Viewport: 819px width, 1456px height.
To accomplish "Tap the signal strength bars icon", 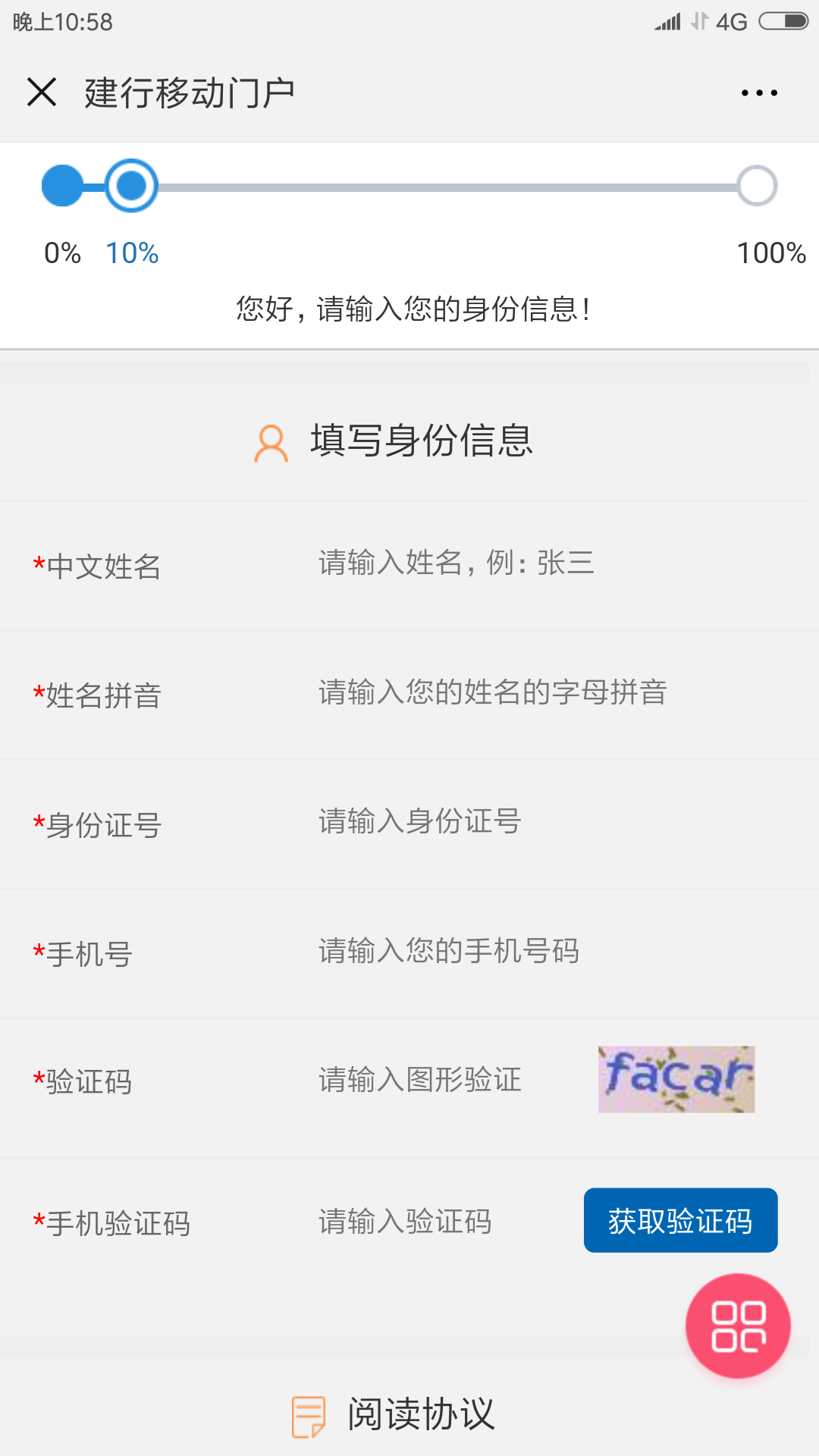I will click(667, 21).
